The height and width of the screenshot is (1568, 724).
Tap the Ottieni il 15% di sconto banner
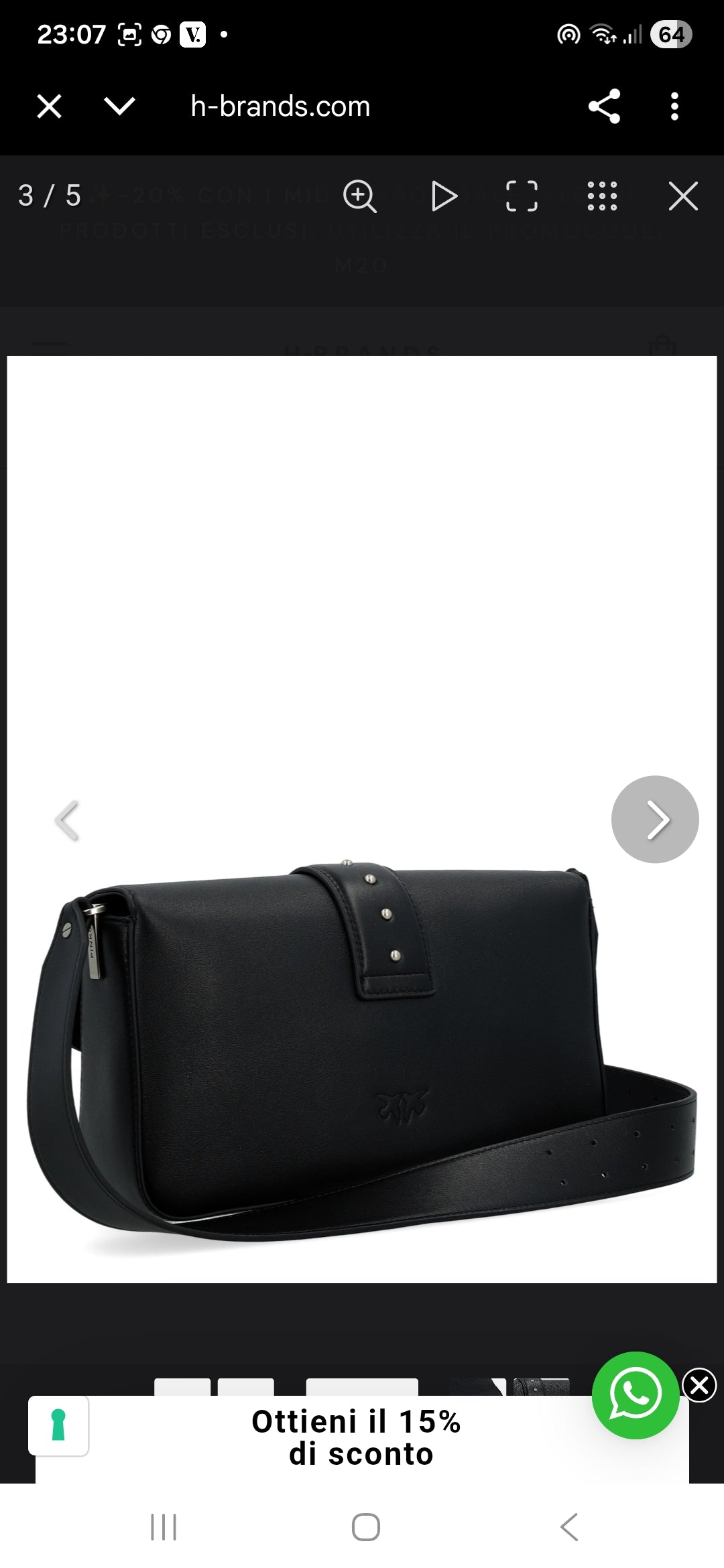(357, 1438)
